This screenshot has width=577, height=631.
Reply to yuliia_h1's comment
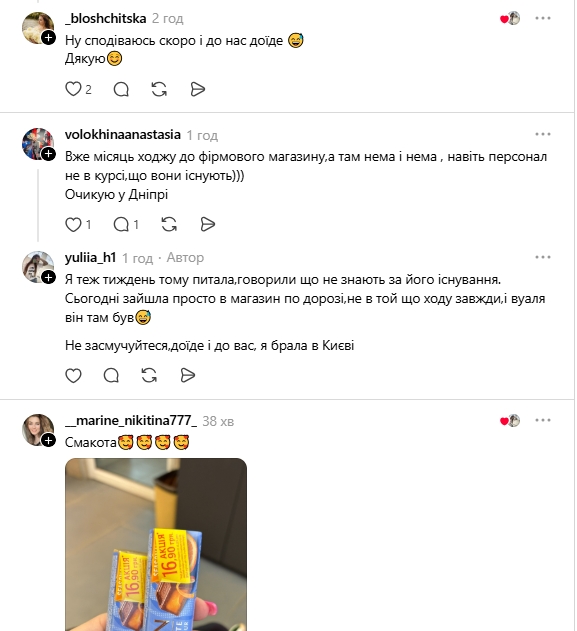click(x=111, y=375)
